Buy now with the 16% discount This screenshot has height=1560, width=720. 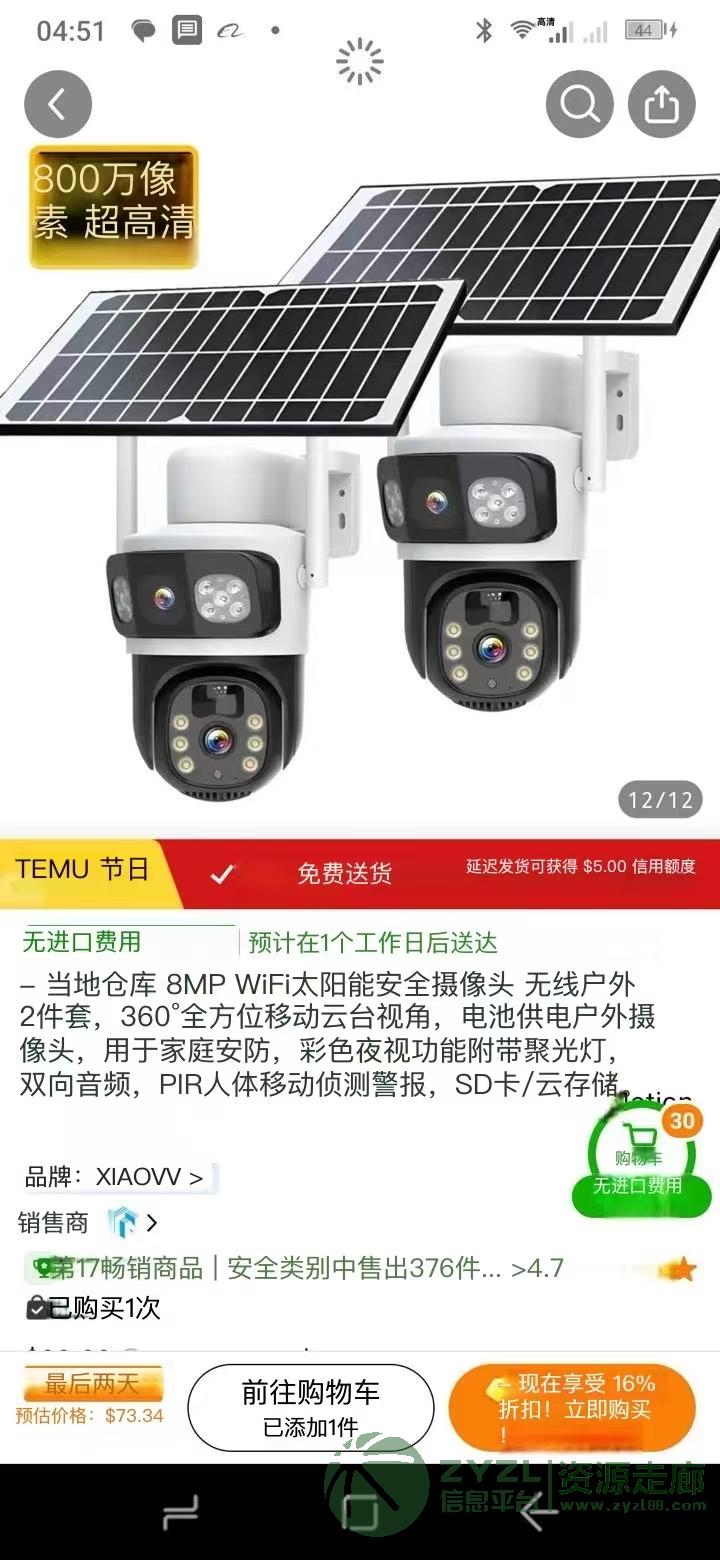pyautogui.click(x=572, y=1407)
